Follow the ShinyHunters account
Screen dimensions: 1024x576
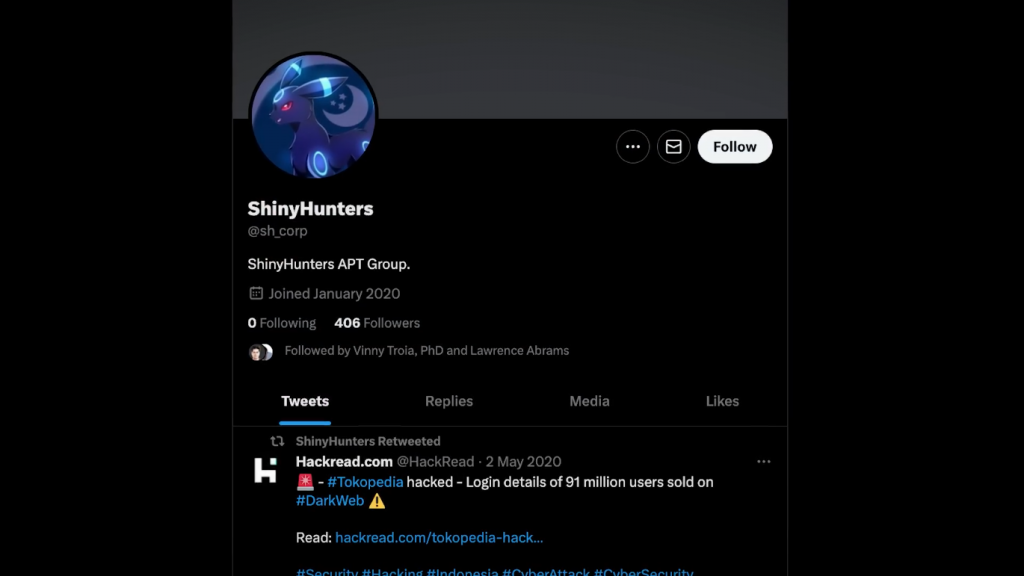pos(735,147)
